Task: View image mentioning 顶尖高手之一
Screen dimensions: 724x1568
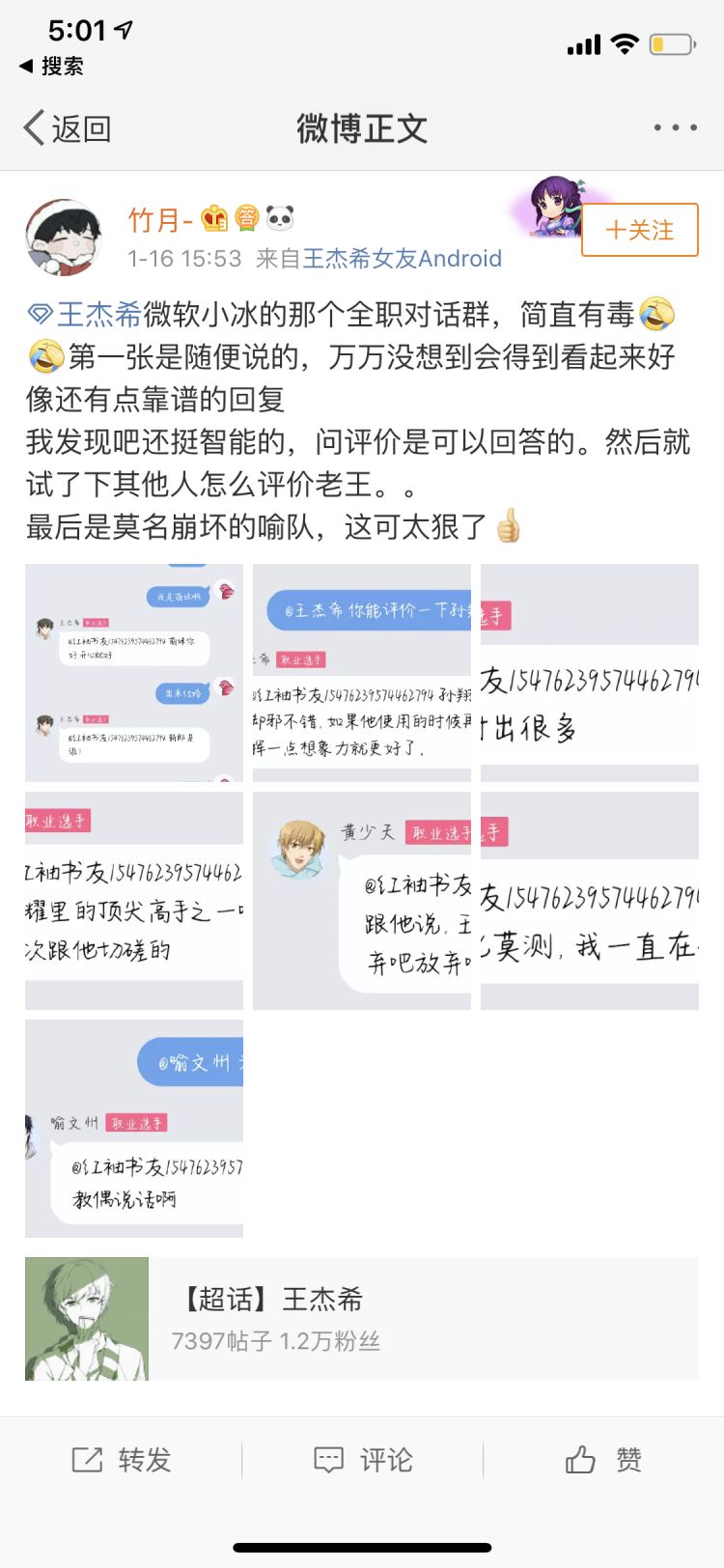Action: [134, 901]
